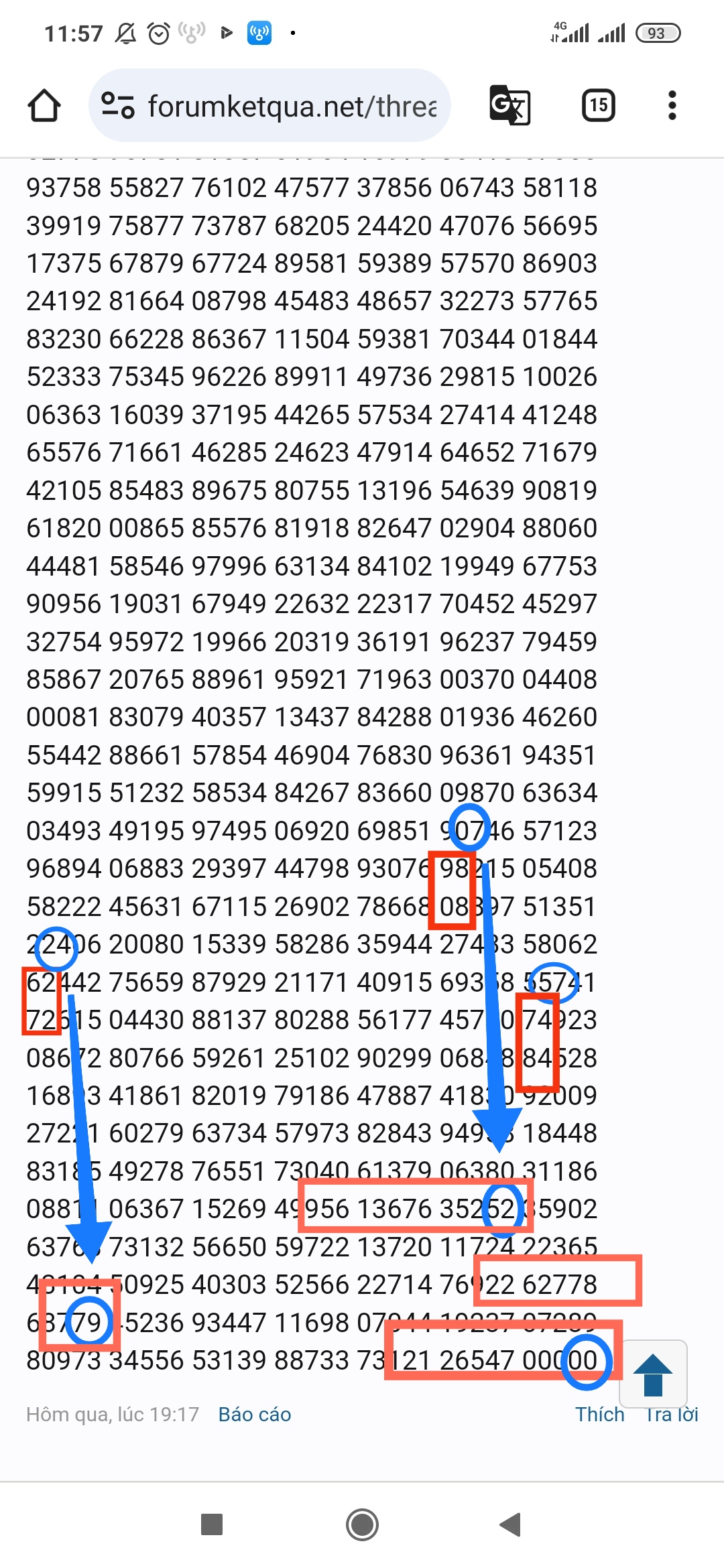Jump back to top with the arrow button

click(x=653, y=1374)
